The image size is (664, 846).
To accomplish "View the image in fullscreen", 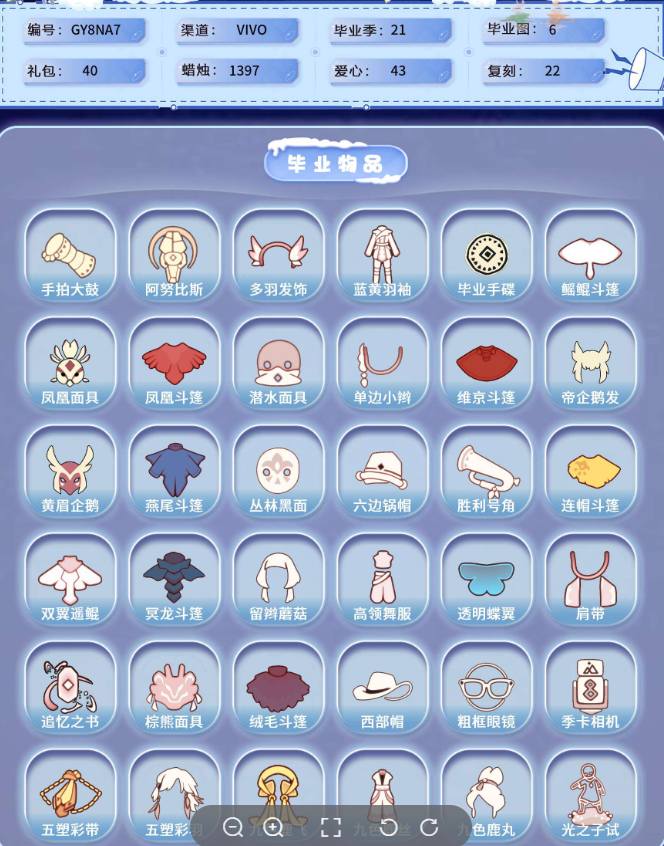I will click(x=331, y=827).
